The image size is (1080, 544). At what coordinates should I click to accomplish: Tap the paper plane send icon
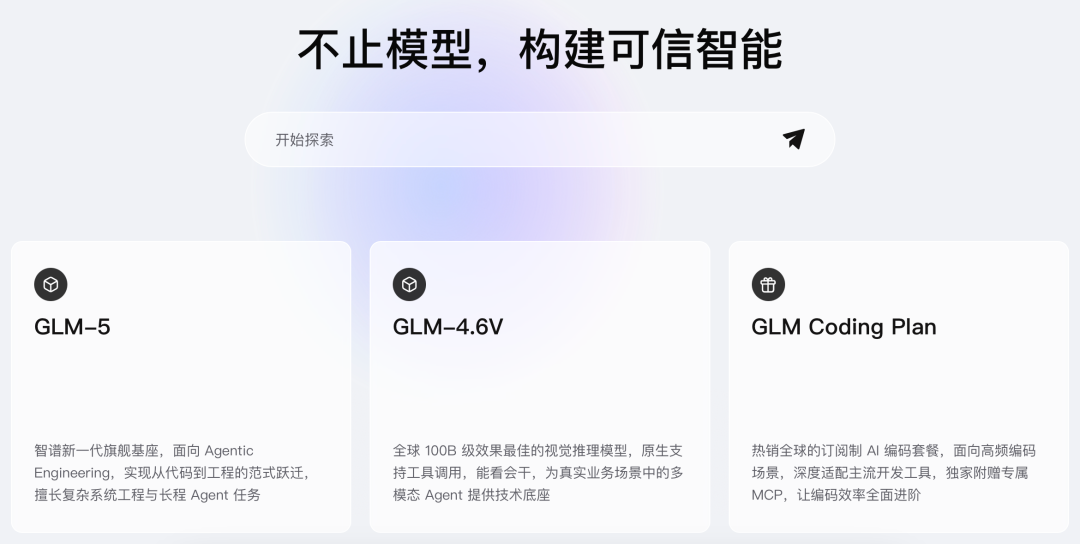pyautogui.click(x=794, y=139)
